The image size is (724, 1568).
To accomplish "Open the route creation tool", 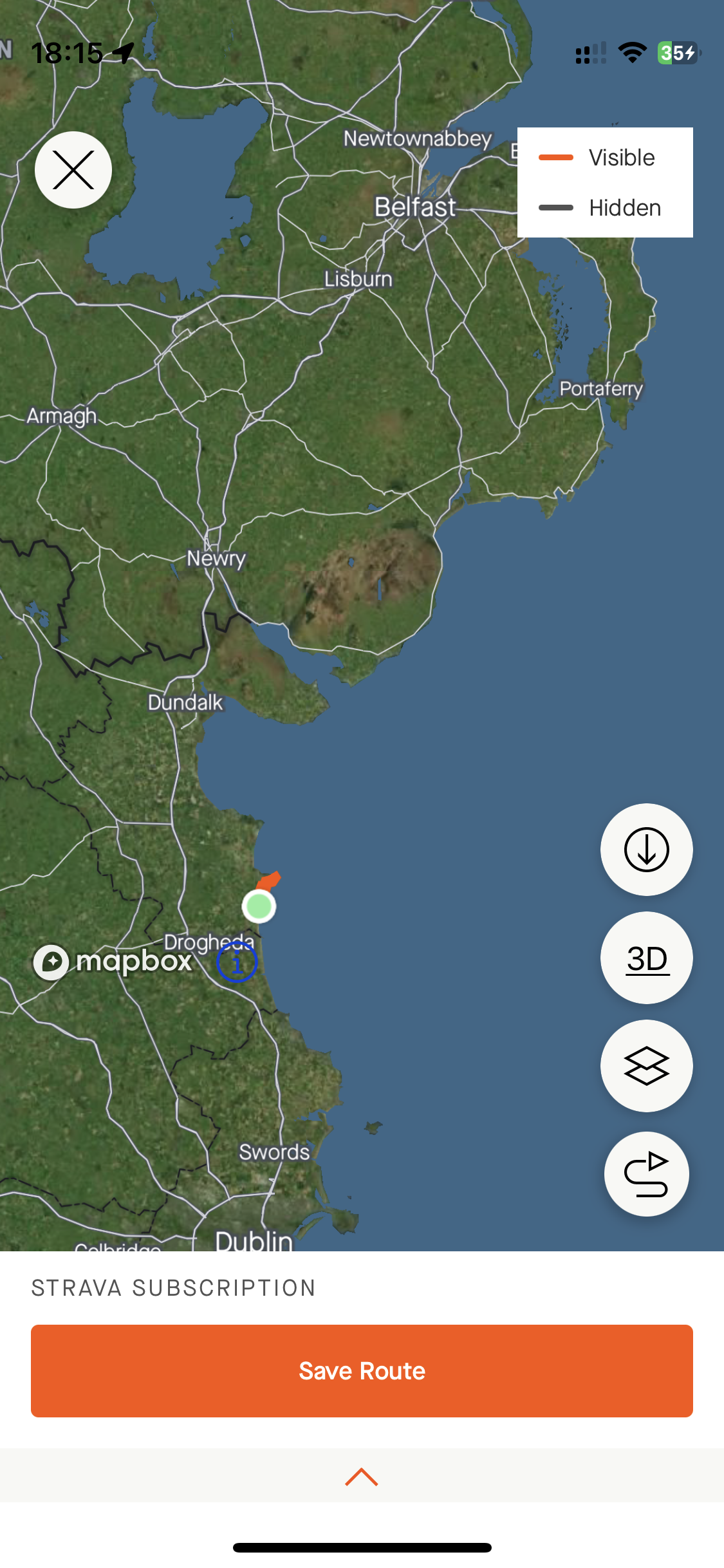I will [646, 1174].
